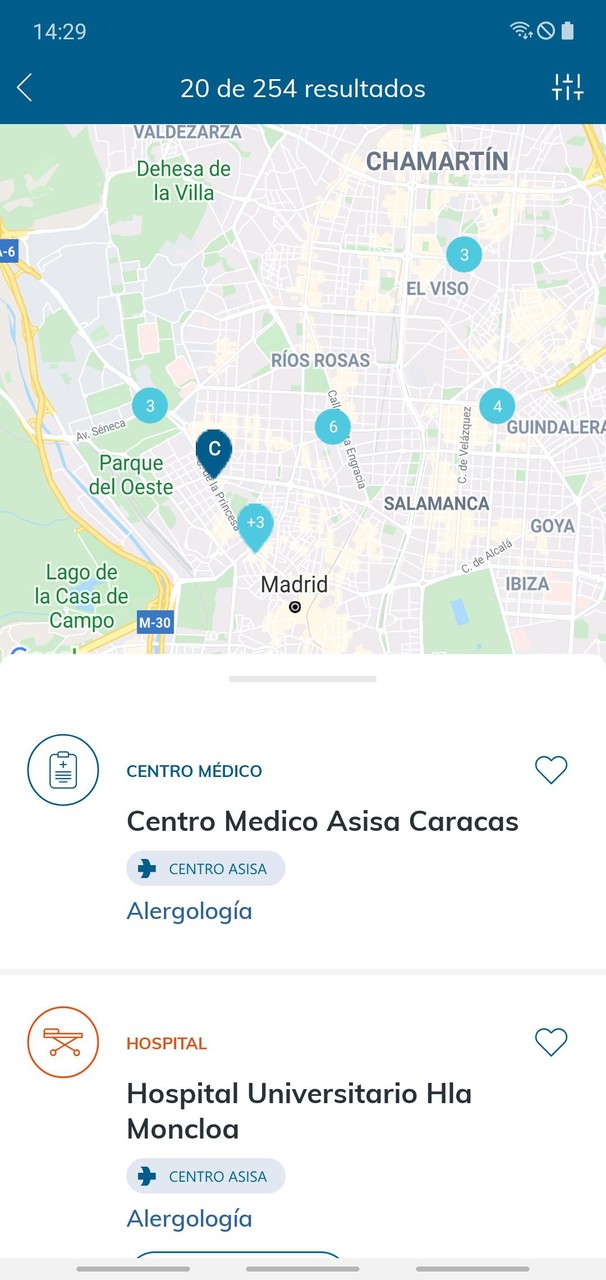This screenshot has width=606, height=1280.
Task: Tap the cluster of 4 near Guindalera
Action: [x=497, y=406]
